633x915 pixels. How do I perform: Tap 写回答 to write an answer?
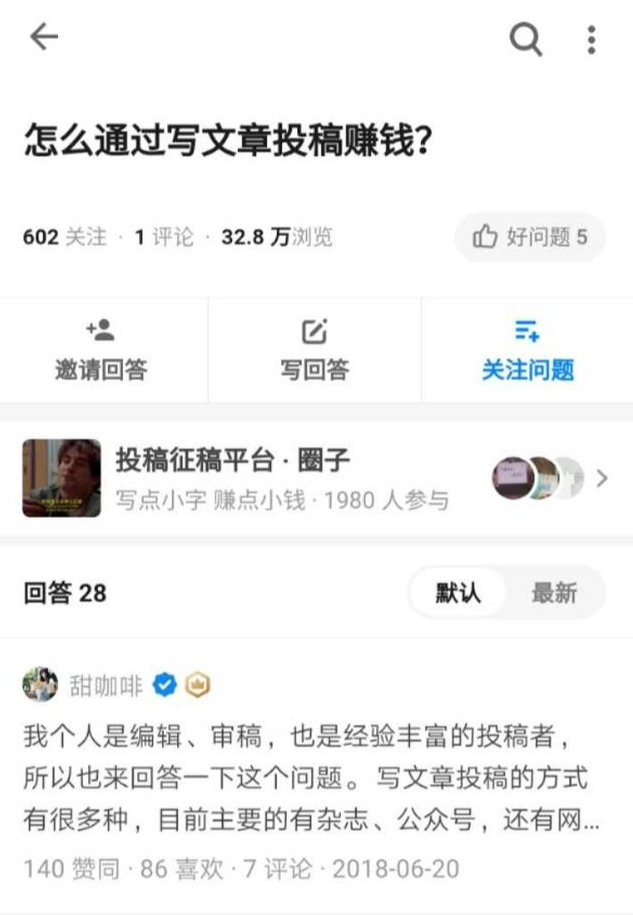[315, 350]
